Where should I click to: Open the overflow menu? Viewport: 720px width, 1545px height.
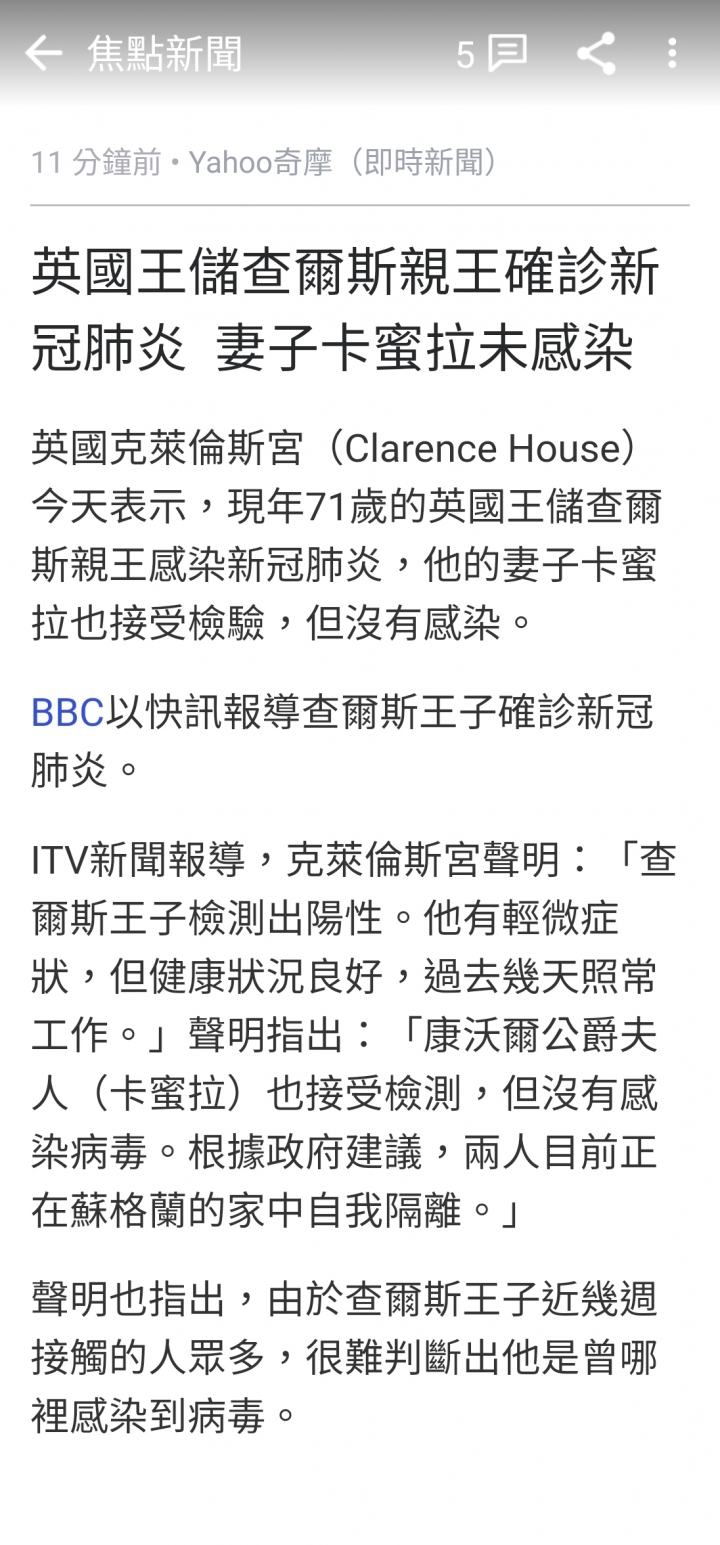pyautogui.click(x=672, y=53)
